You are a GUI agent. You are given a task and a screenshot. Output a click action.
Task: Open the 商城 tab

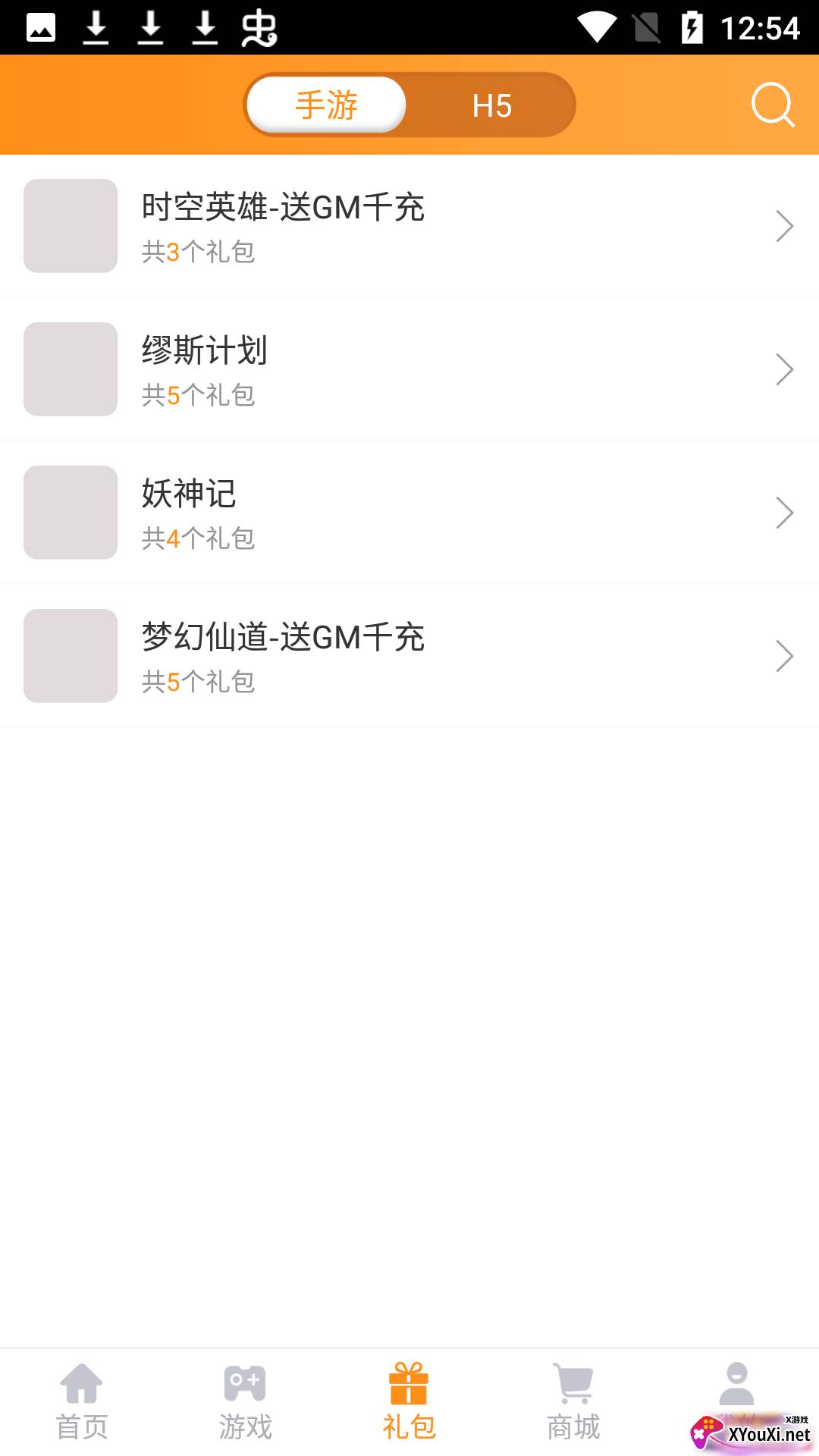pyautogui.click(x=573, y=1401)
